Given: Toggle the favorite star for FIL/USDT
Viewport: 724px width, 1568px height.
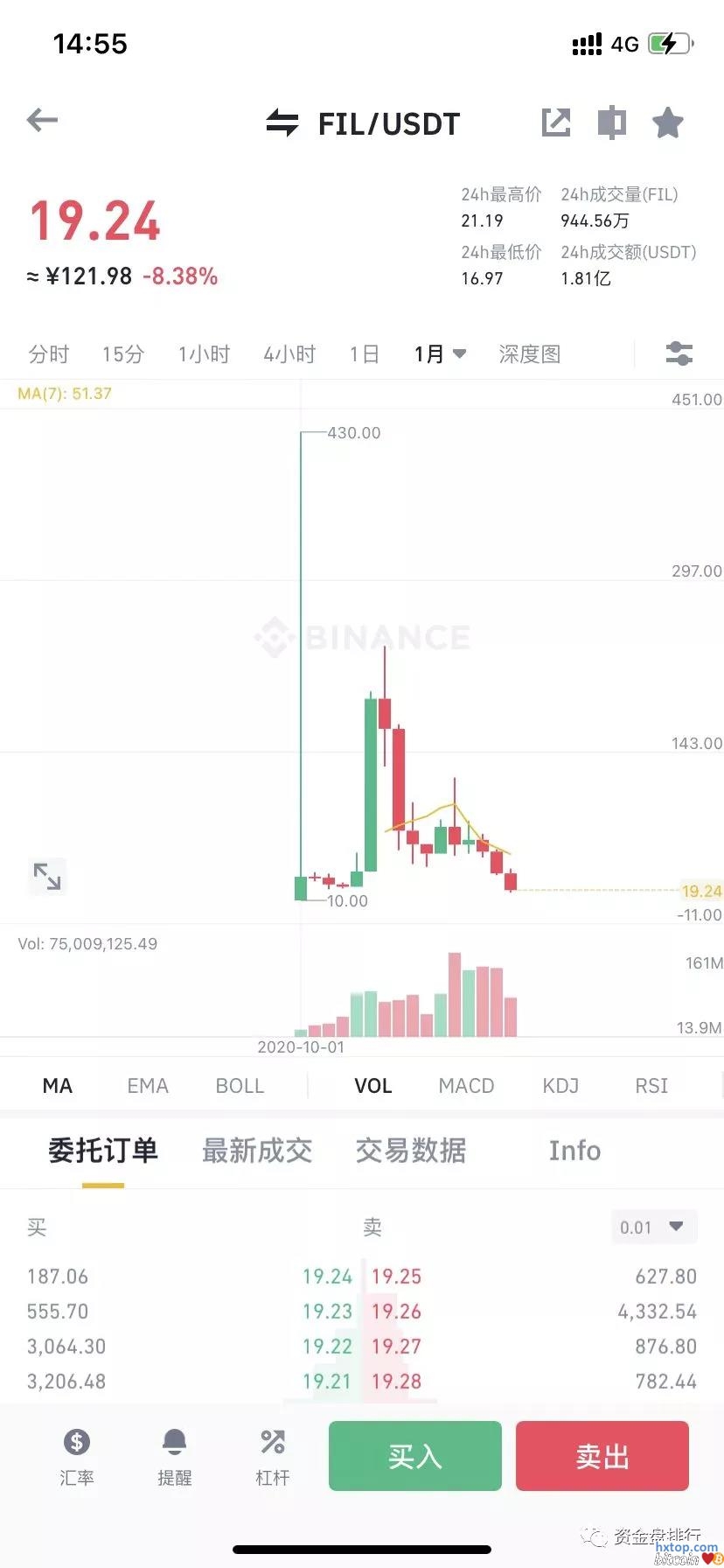Looking at the screenshot, I should (668, 122).
